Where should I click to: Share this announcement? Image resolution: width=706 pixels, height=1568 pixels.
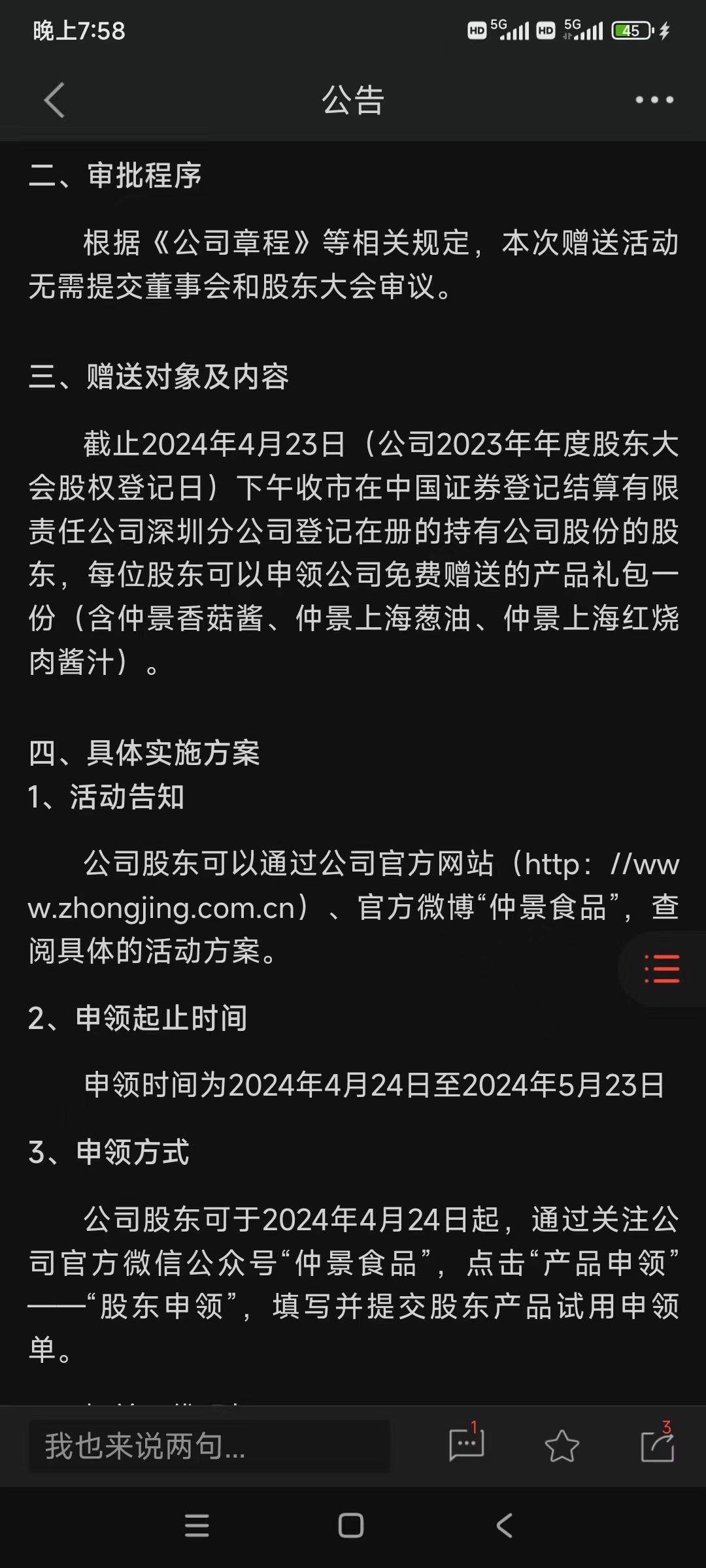657,1445
